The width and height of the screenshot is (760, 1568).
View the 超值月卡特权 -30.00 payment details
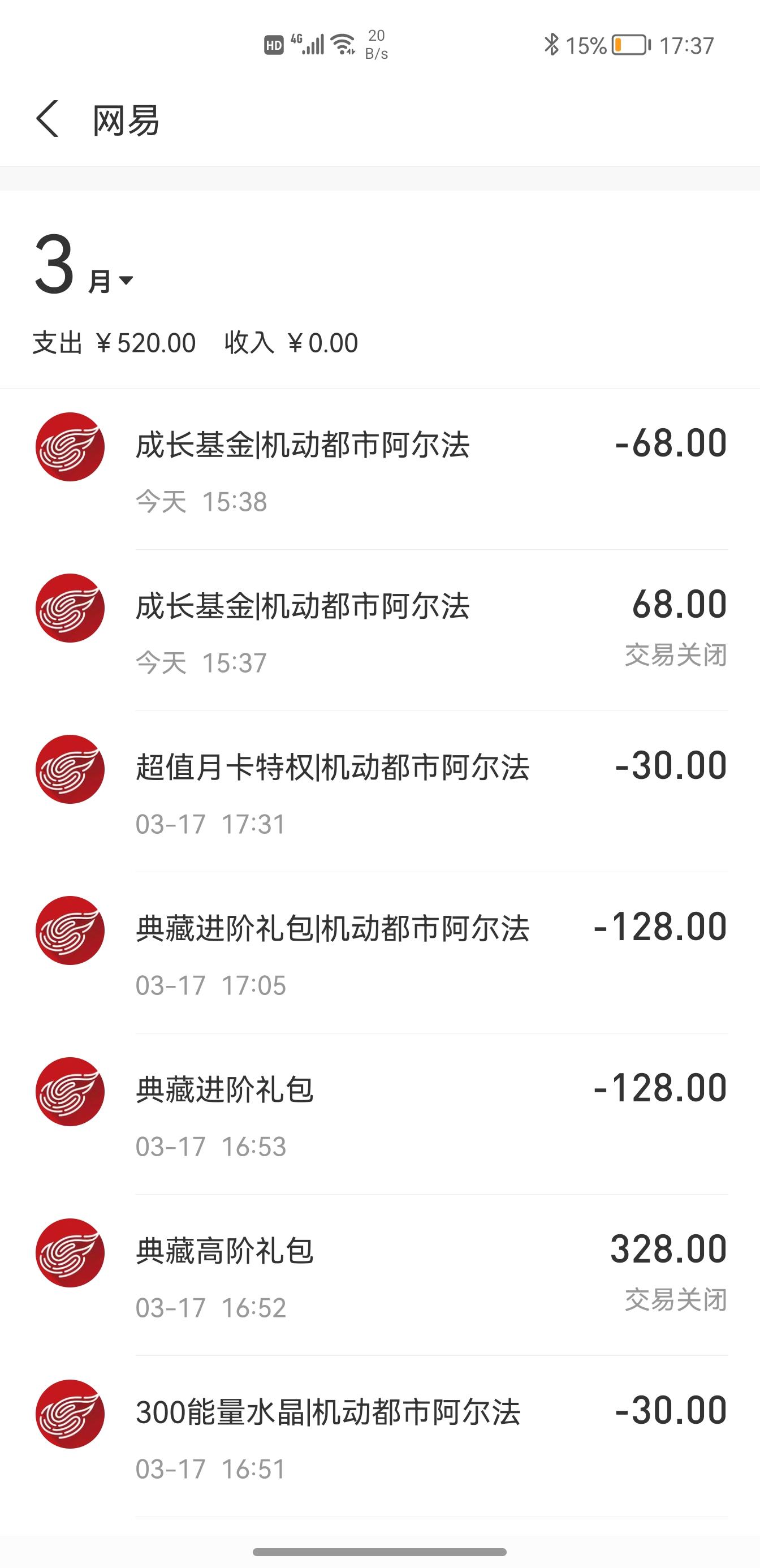point(379,791)
